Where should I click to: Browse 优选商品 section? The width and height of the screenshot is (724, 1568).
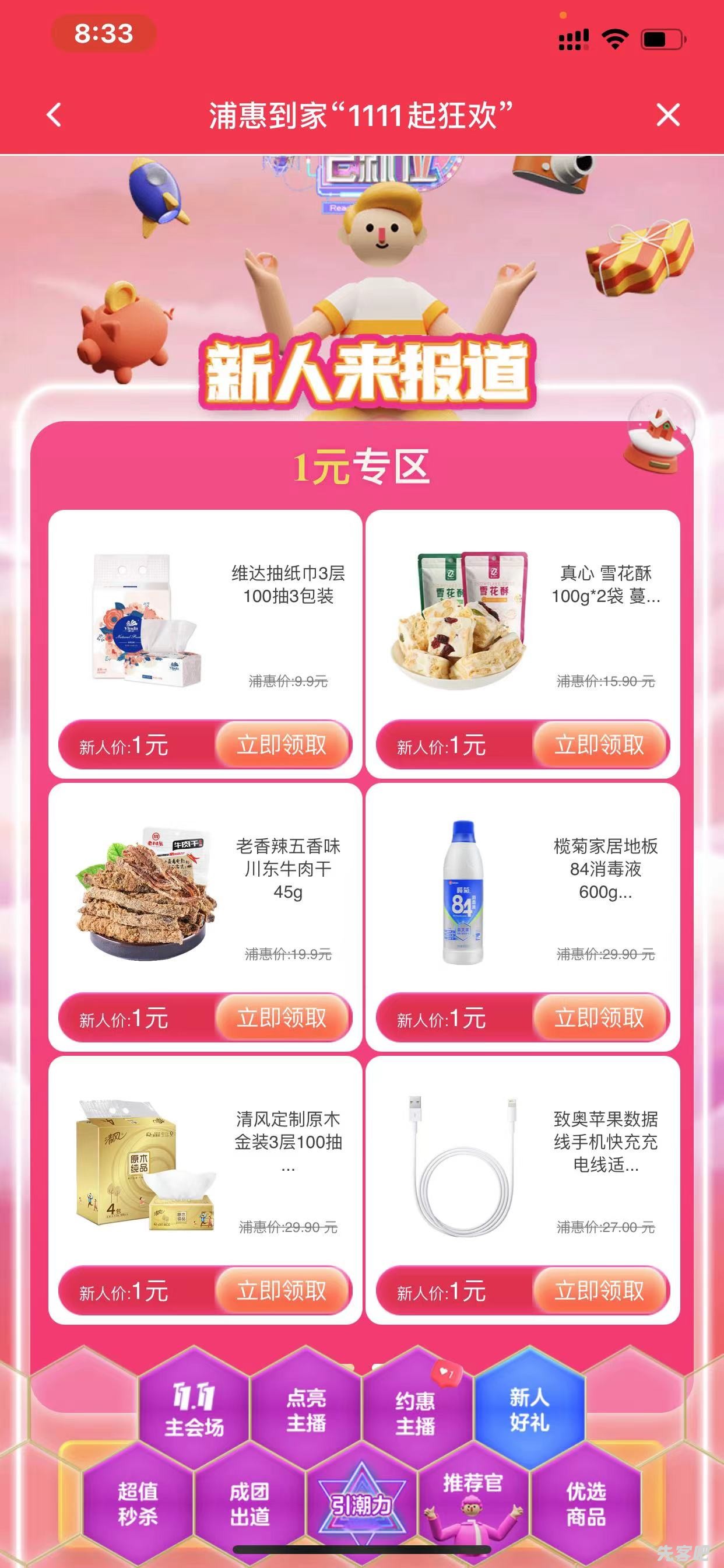586,1503
